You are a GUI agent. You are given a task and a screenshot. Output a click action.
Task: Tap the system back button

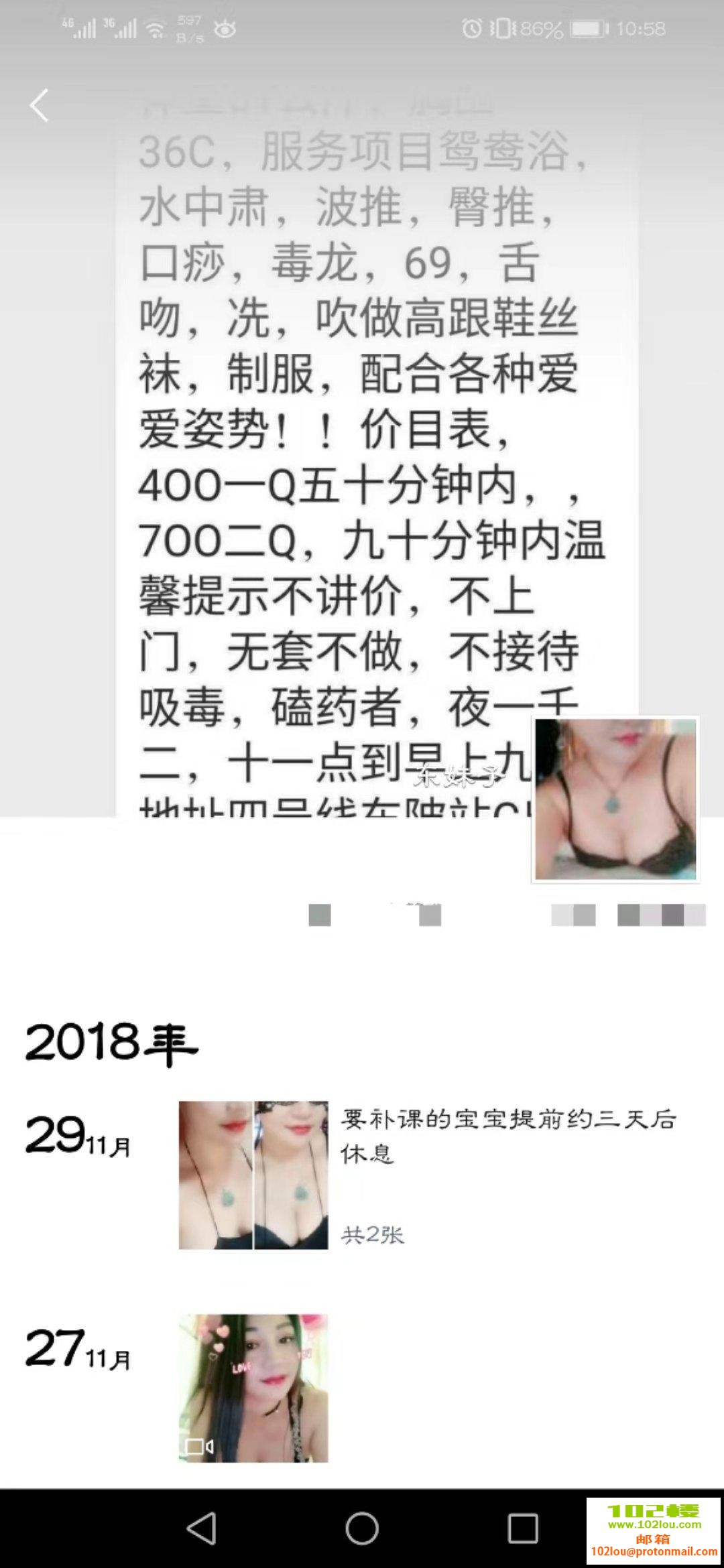point(201,1528)
